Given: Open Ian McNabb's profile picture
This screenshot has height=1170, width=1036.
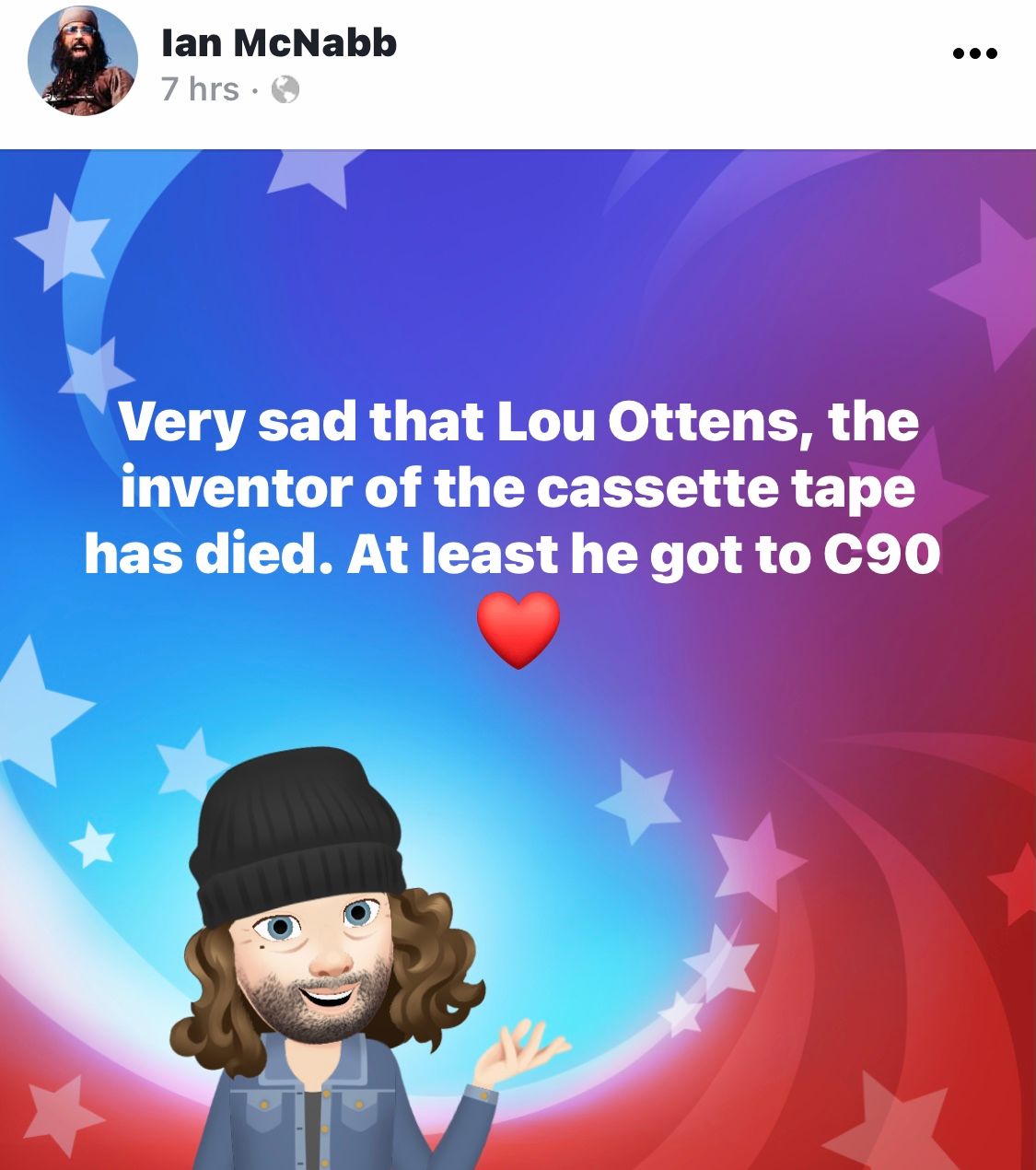Looking at the screenshot, I should pos(83,61).
